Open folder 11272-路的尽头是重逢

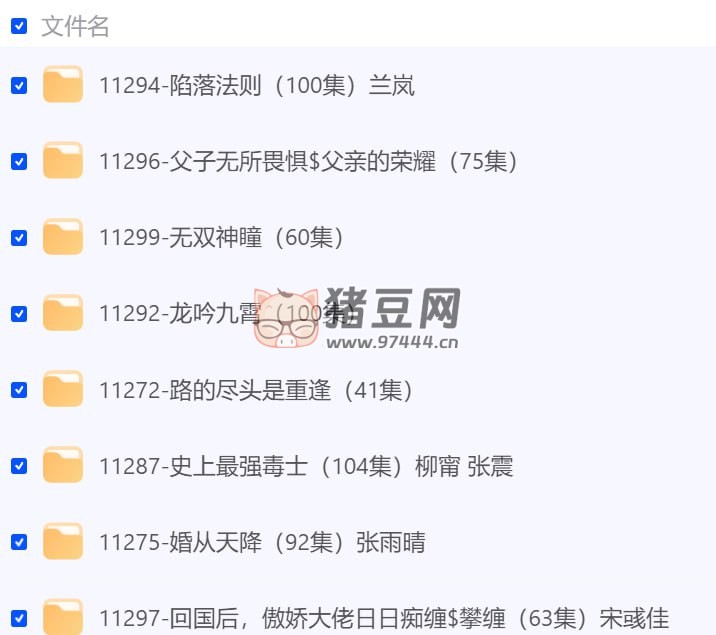255,390
